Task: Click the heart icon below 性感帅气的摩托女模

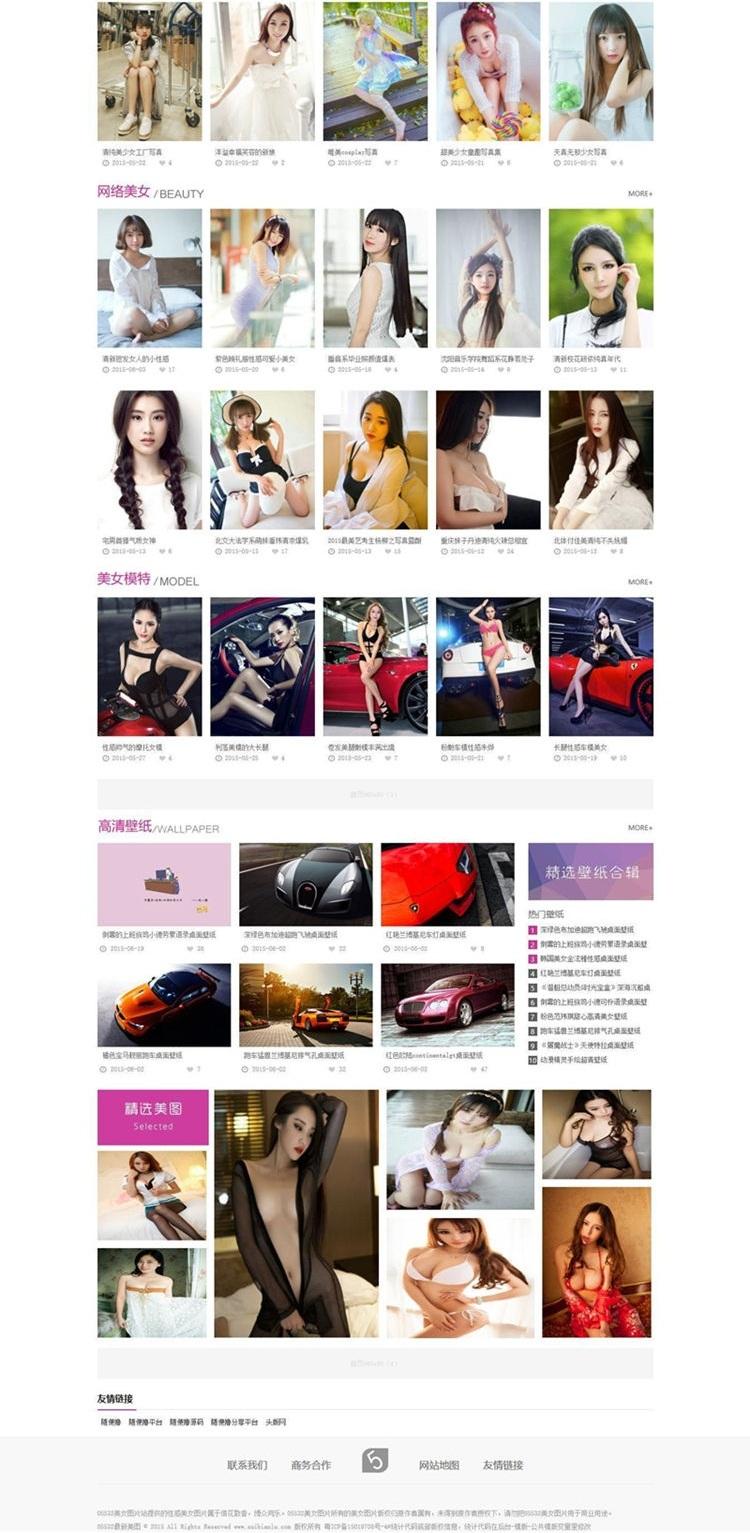Action: point(165,760)
